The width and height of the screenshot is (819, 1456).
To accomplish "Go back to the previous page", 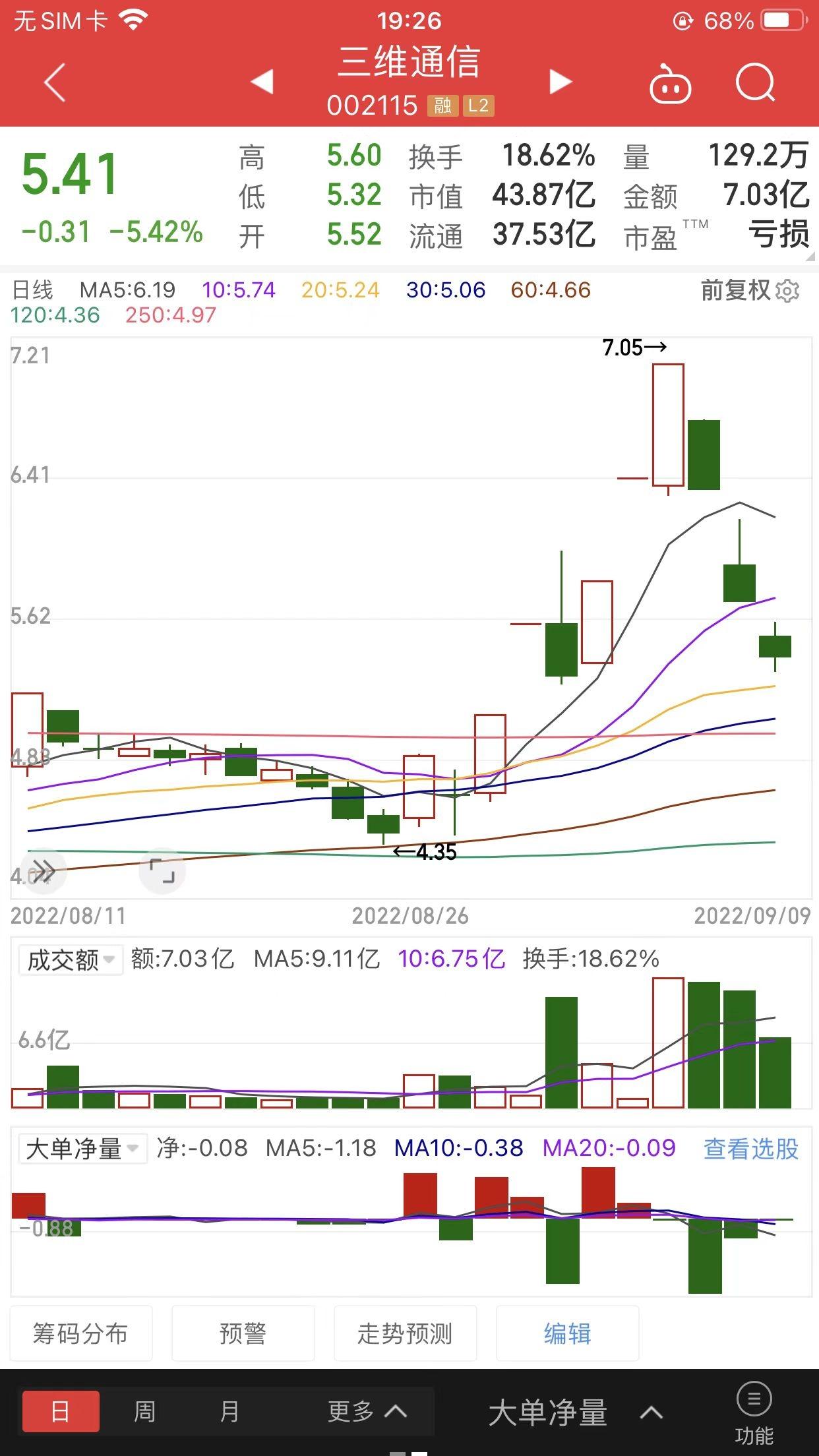I will pos(55,82).
